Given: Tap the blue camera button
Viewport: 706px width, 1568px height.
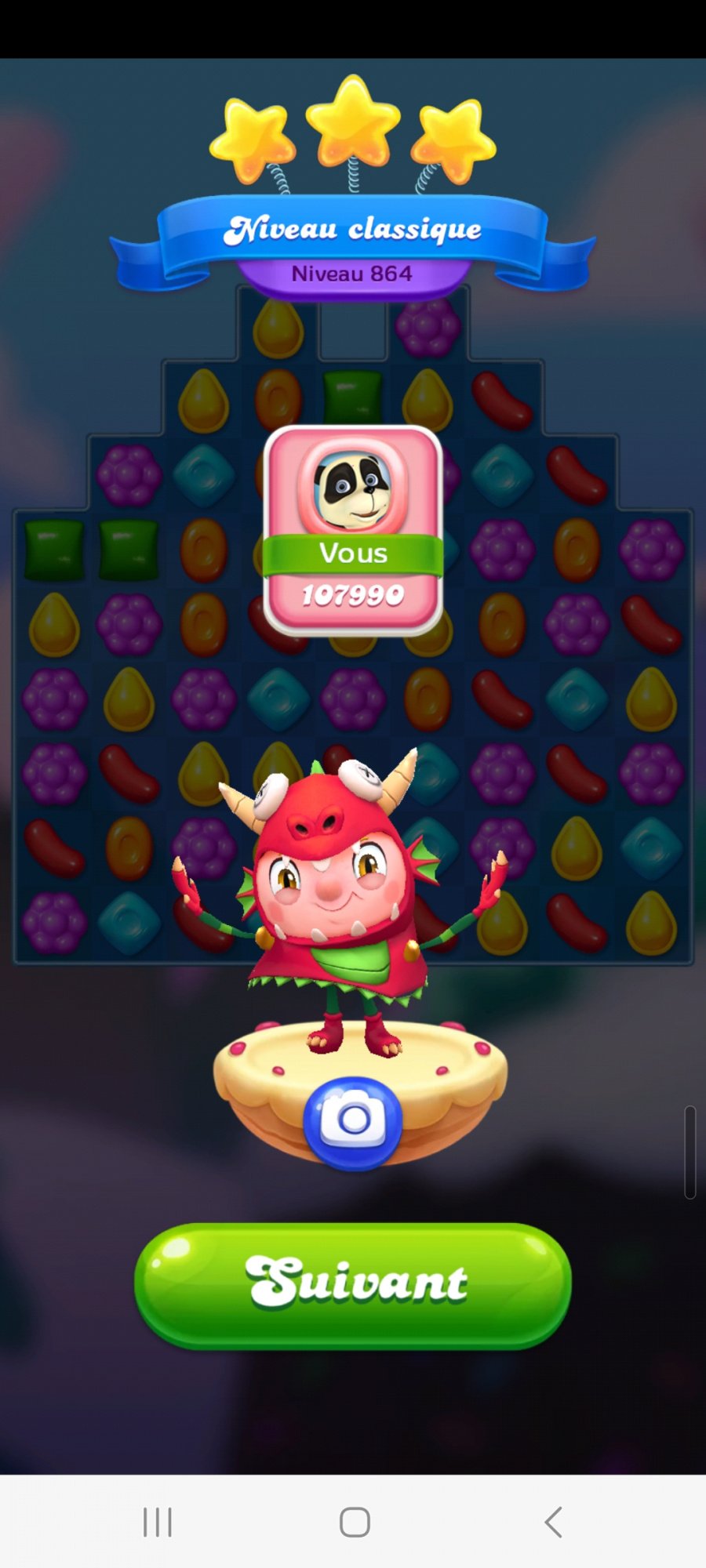Looking at the screenshot, I should [353, 1121].
